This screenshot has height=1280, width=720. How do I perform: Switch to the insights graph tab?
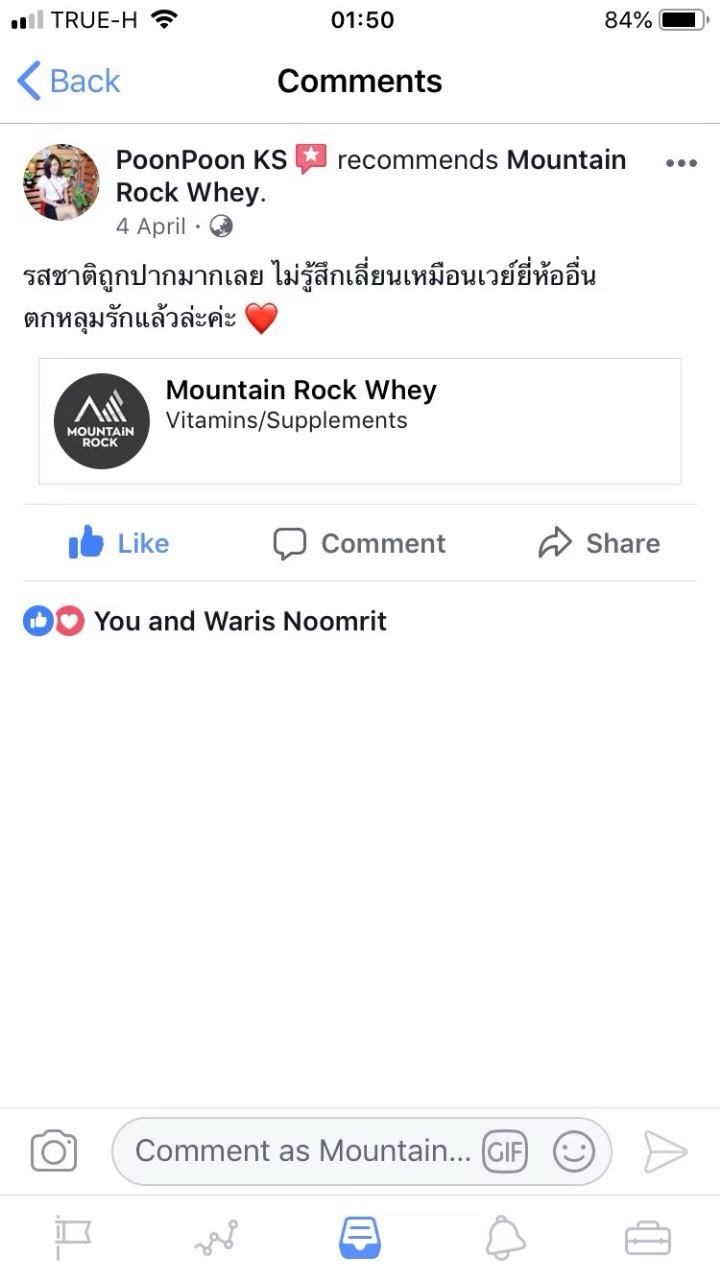click(x=216, y=1238)
